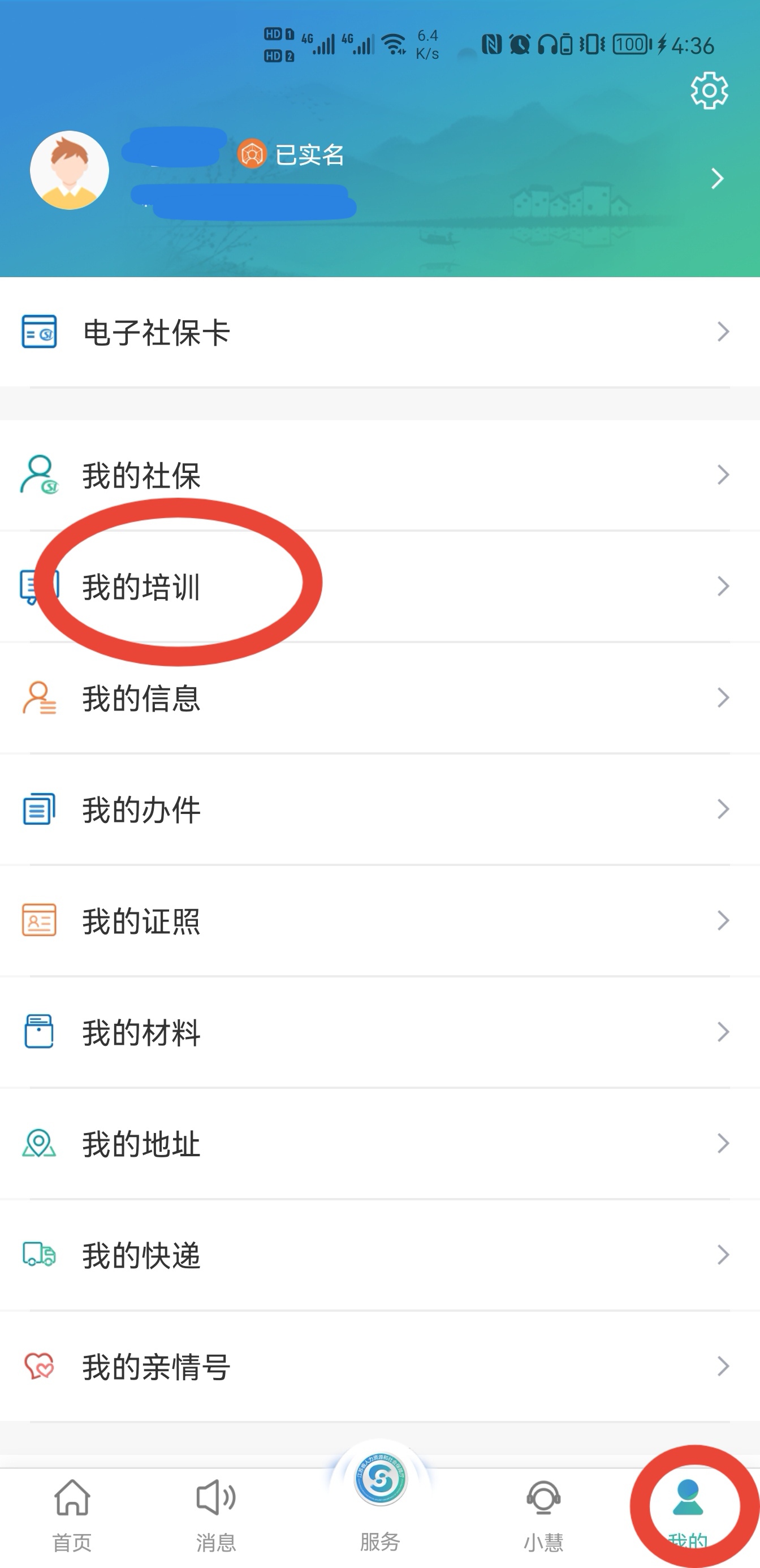Open 我的亲情号 row
Screen dimensions: 760x1568
[x=379, y=1366]
